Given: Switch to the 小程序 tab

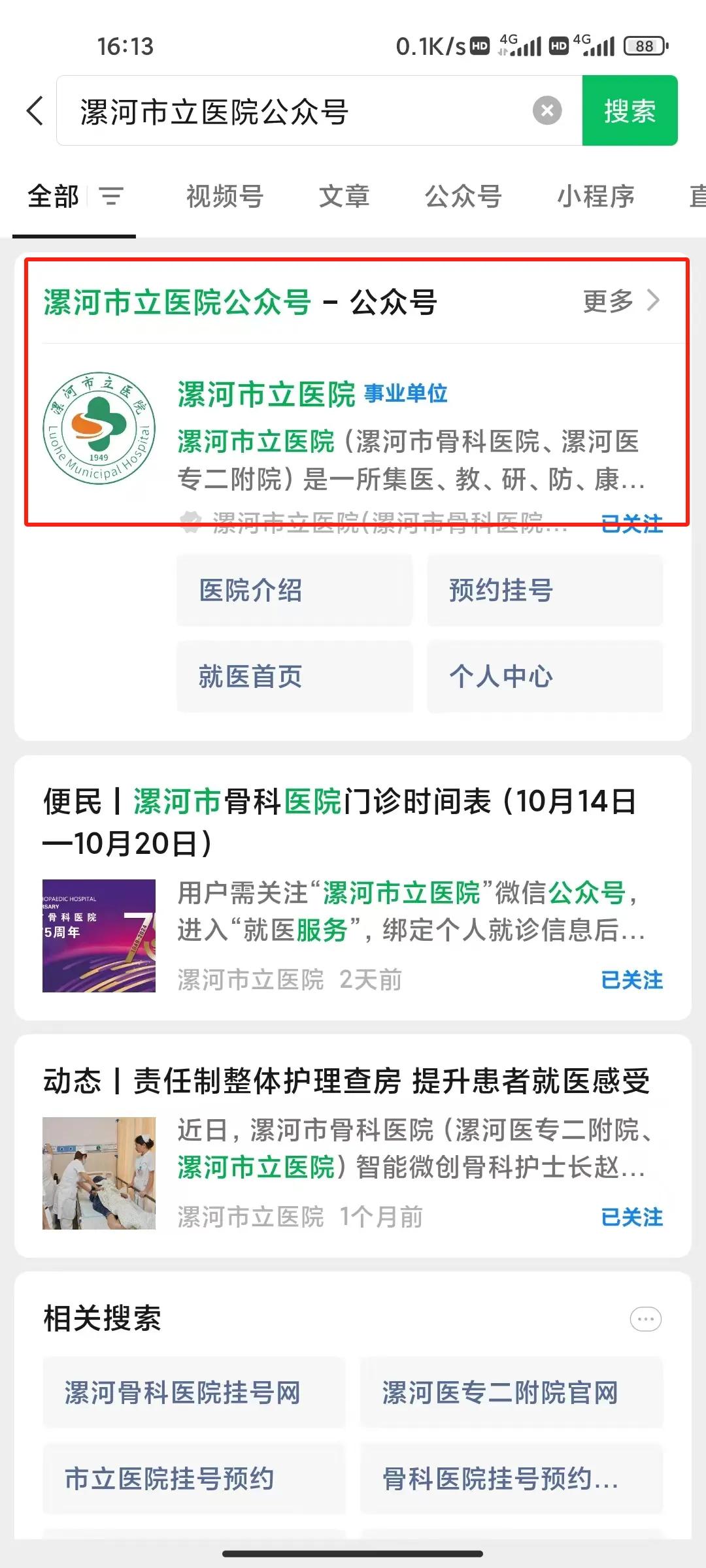Looking at the screenshot, I should pos(596,196).
